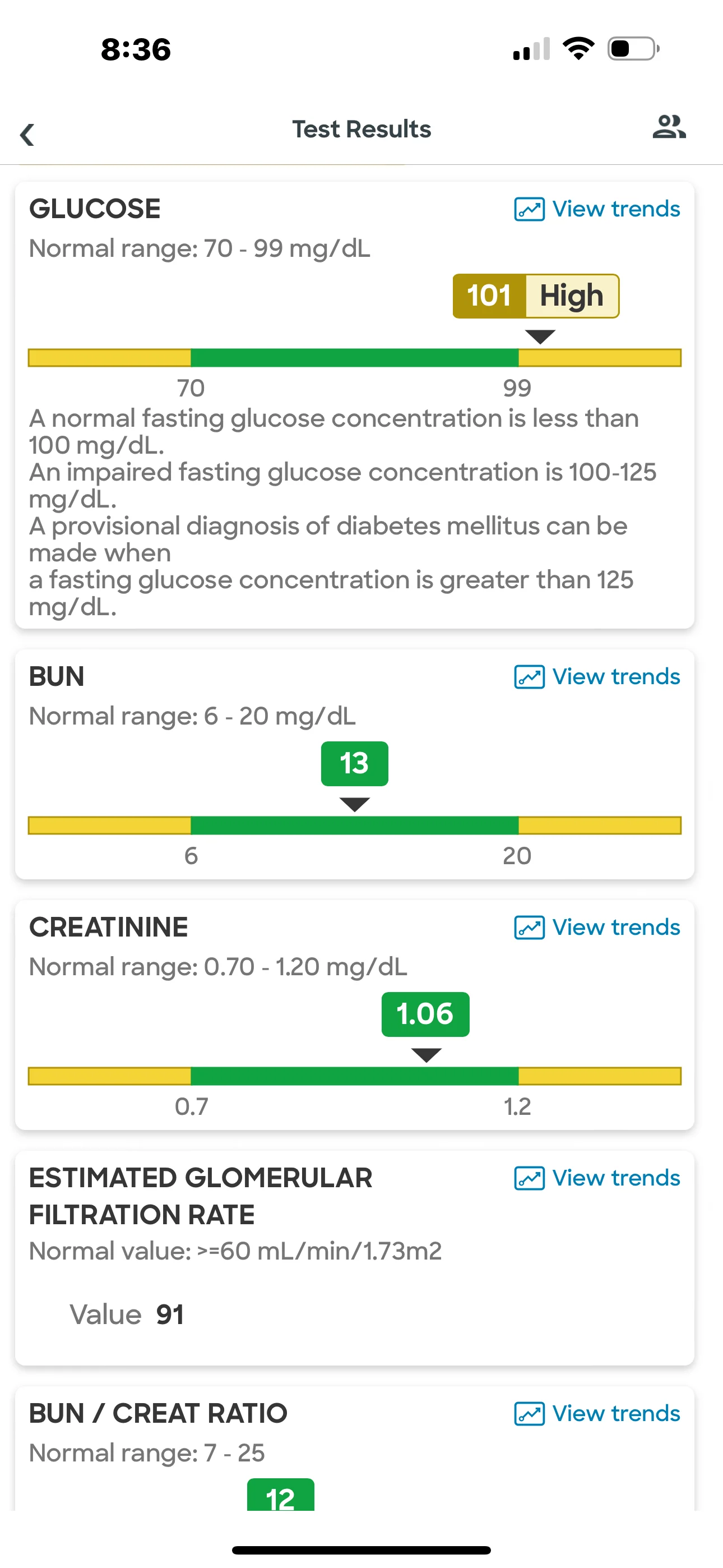The width and height of the screenshot is (723, 1568).
Task: View trends for Glucose
Action: coord(597,209)
